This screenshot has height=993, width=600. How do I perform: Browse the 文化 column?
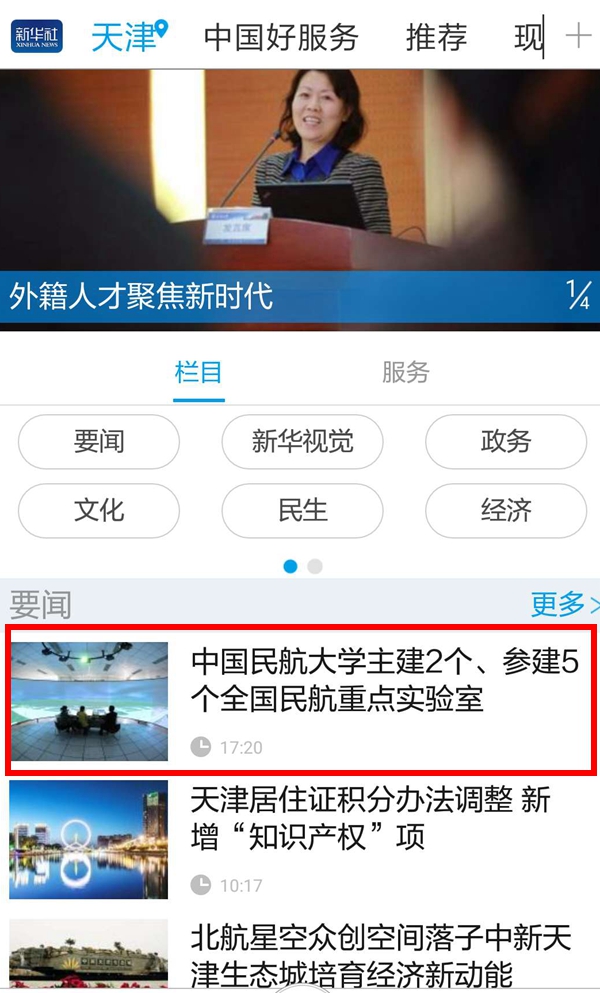[99, 510]
